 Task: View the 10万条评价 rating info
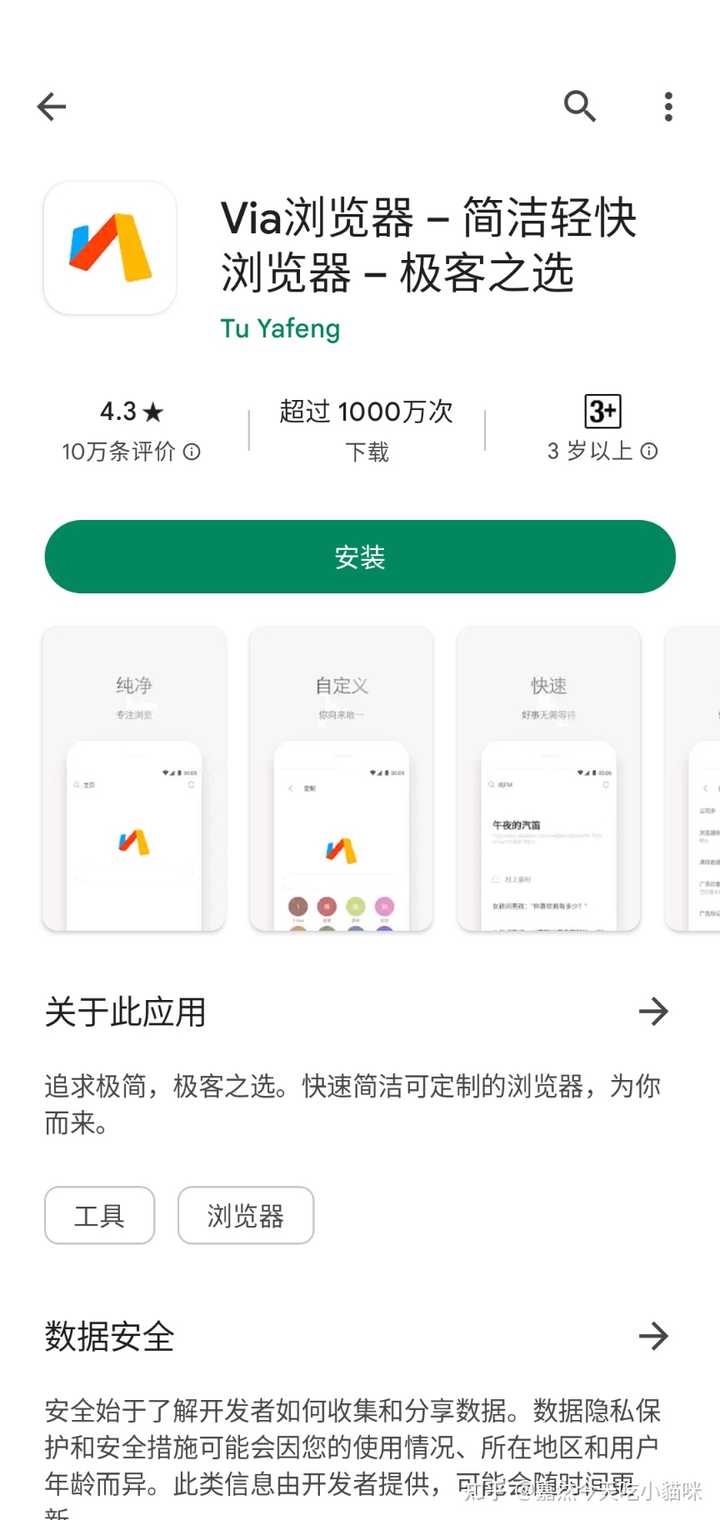click(131, 451)
